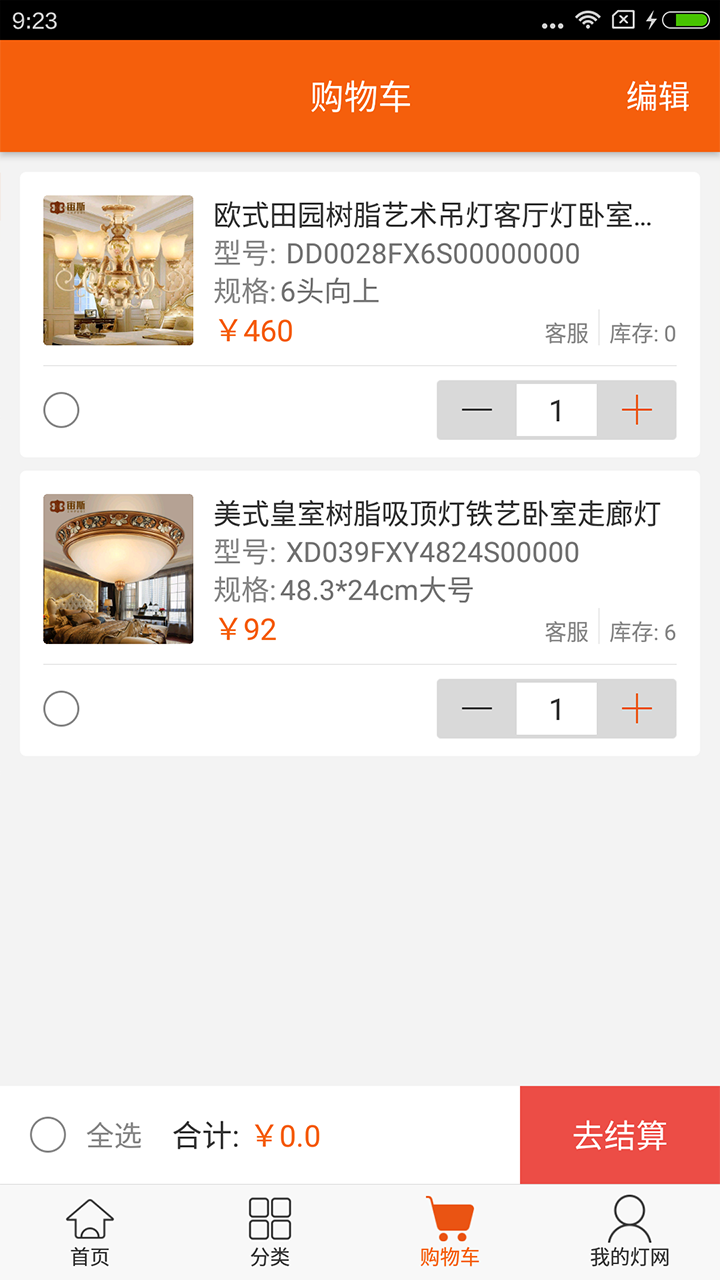Select the 欧式田园树脂艺术吊灯 item checkbox
Image resolution: width=720 pixels, height=1280 pixels.
[61, 410]
